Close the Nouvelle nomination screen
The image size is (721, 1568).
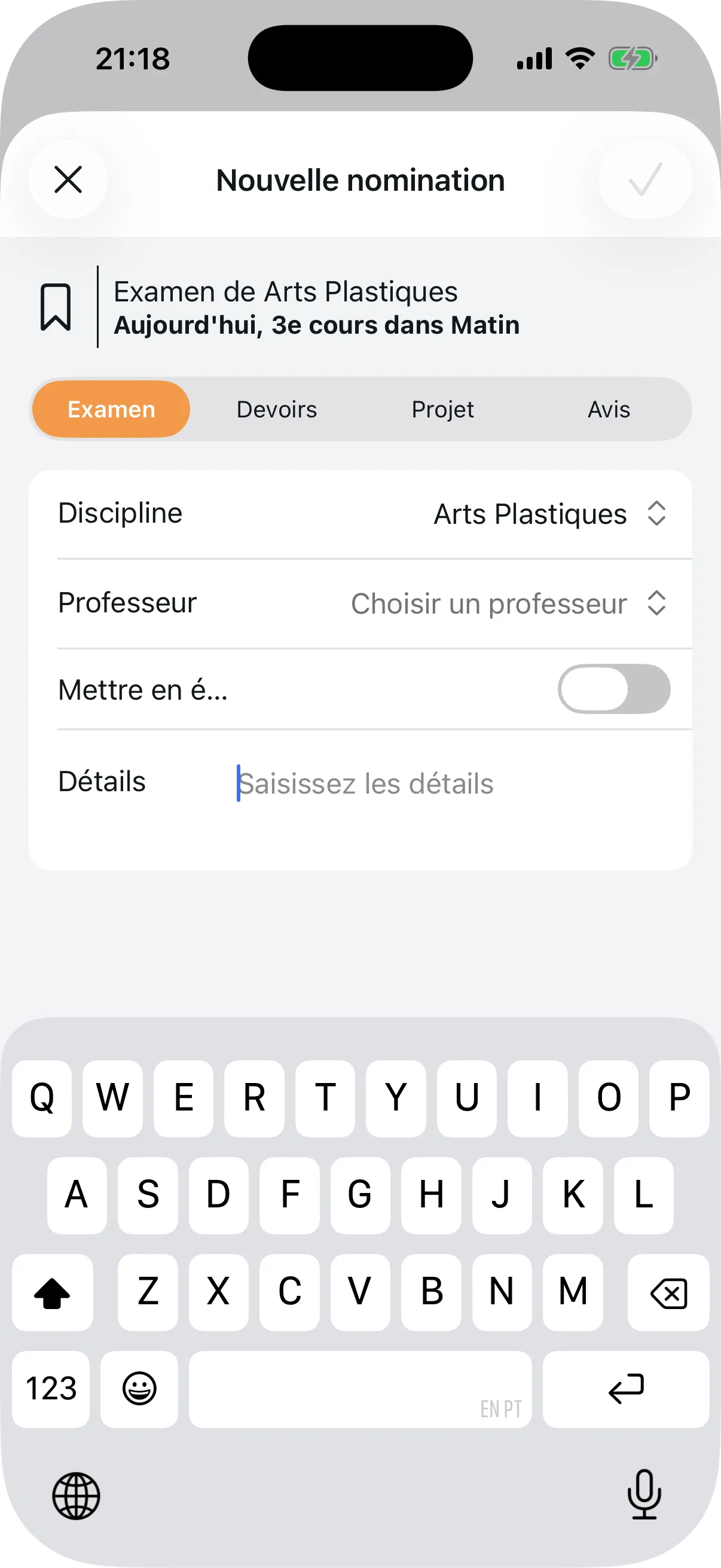pyautogui.click(x=68, y=179)
